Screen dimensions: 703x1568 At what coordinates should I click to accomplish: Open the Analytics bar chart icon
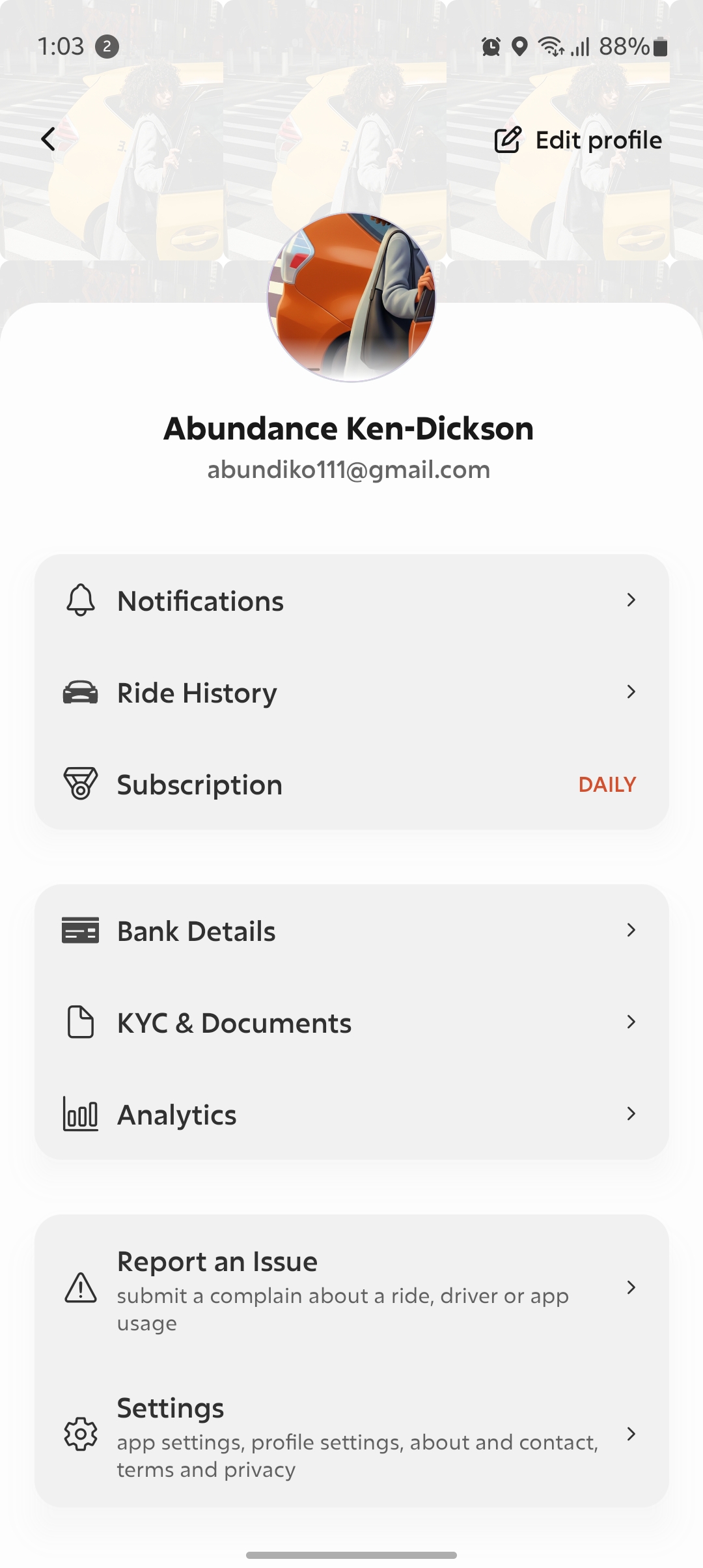(79, 1114)
